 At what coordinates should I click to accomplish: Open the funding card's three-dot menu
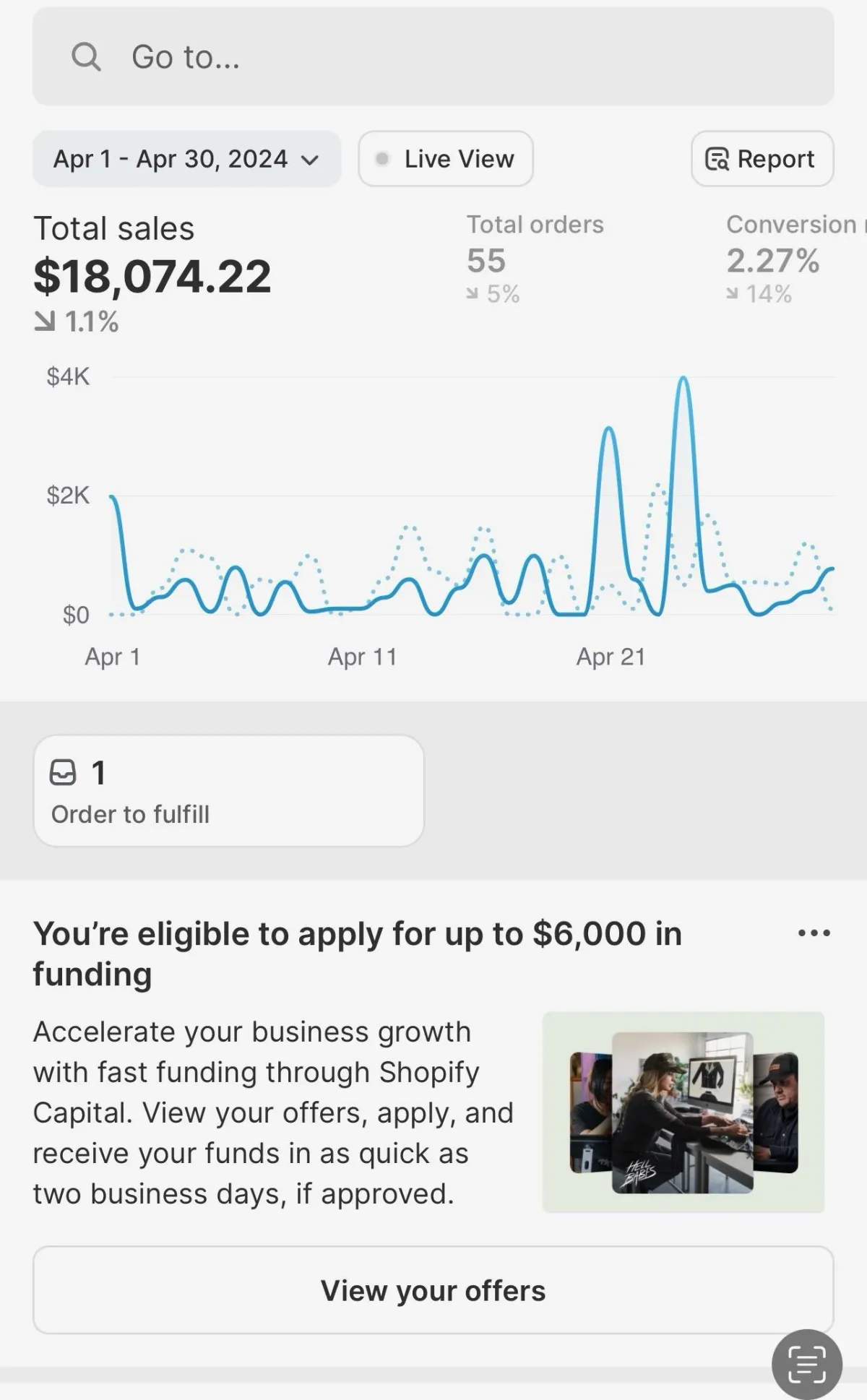[x=814, y=933]
